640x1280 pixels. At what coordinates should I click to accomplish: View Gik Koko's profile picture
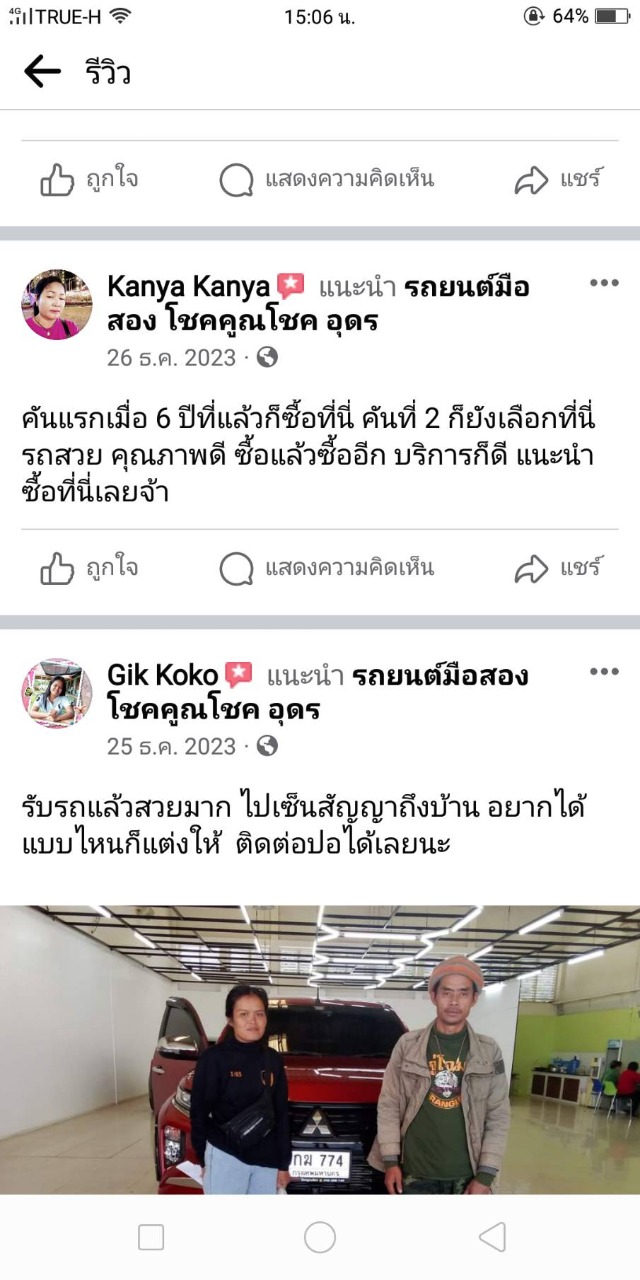(57, 692)
